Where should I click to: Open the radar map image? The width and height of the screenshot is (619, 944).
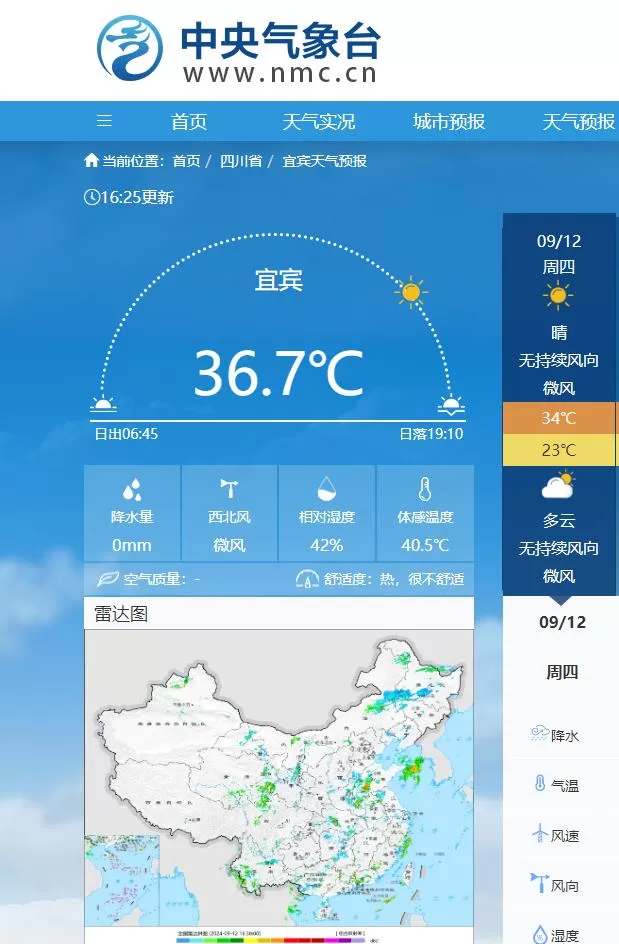tap(278, 785)
